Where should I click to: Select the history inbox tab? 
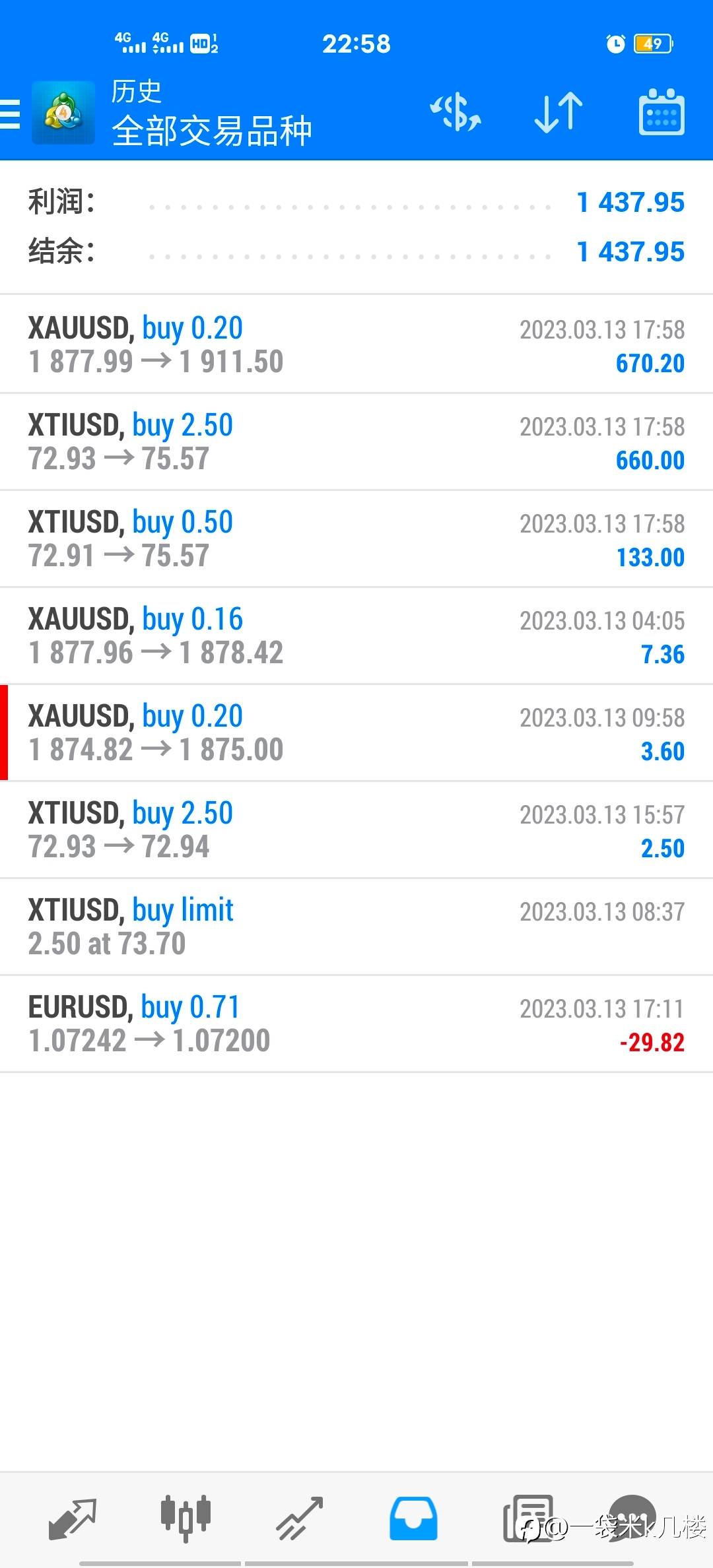coord(413,1518)
